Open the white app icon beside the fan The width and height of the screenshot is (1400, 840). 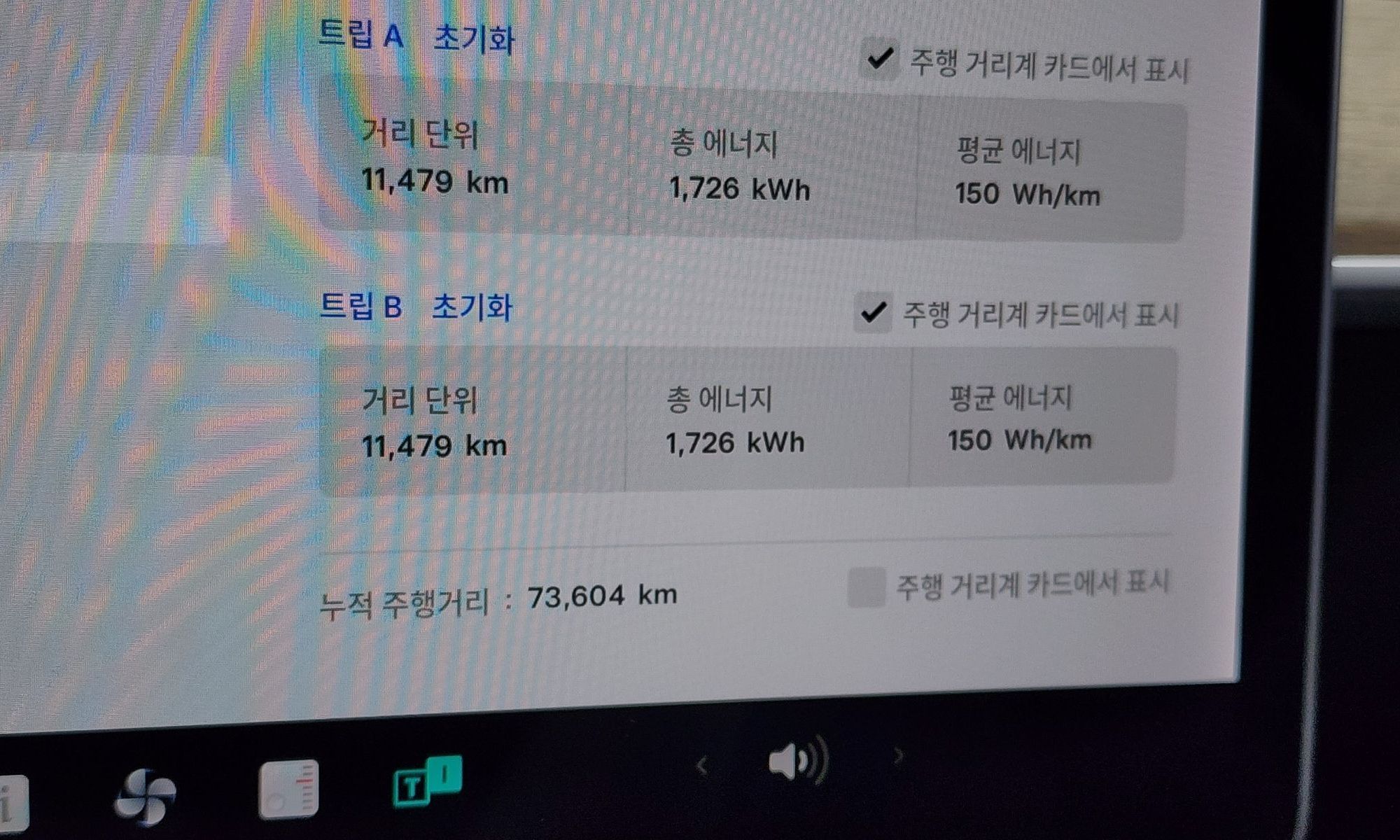(x=288, y=789)
